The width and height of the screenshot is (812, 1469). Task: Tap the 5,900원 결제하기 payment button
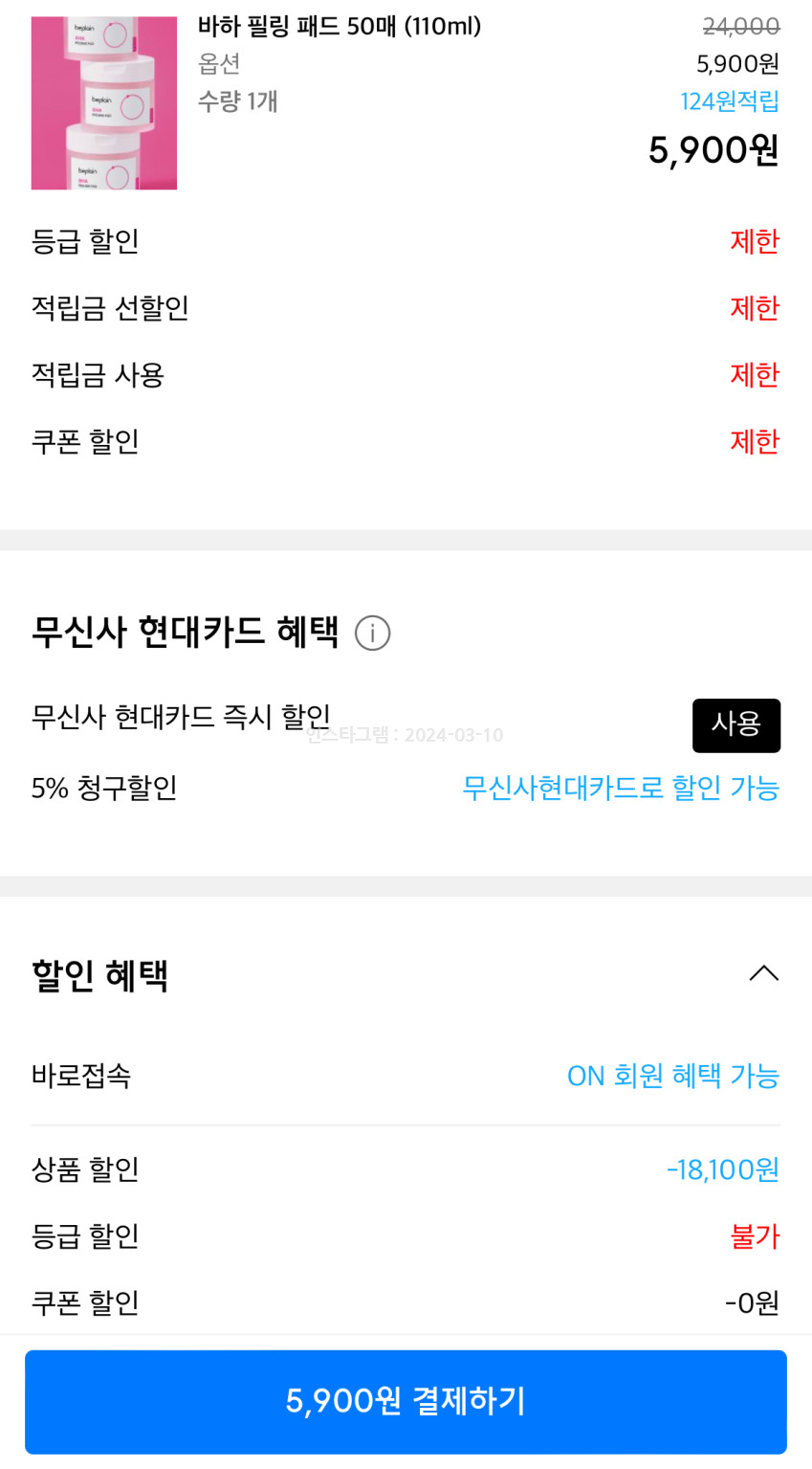(x=406, y=1401)
